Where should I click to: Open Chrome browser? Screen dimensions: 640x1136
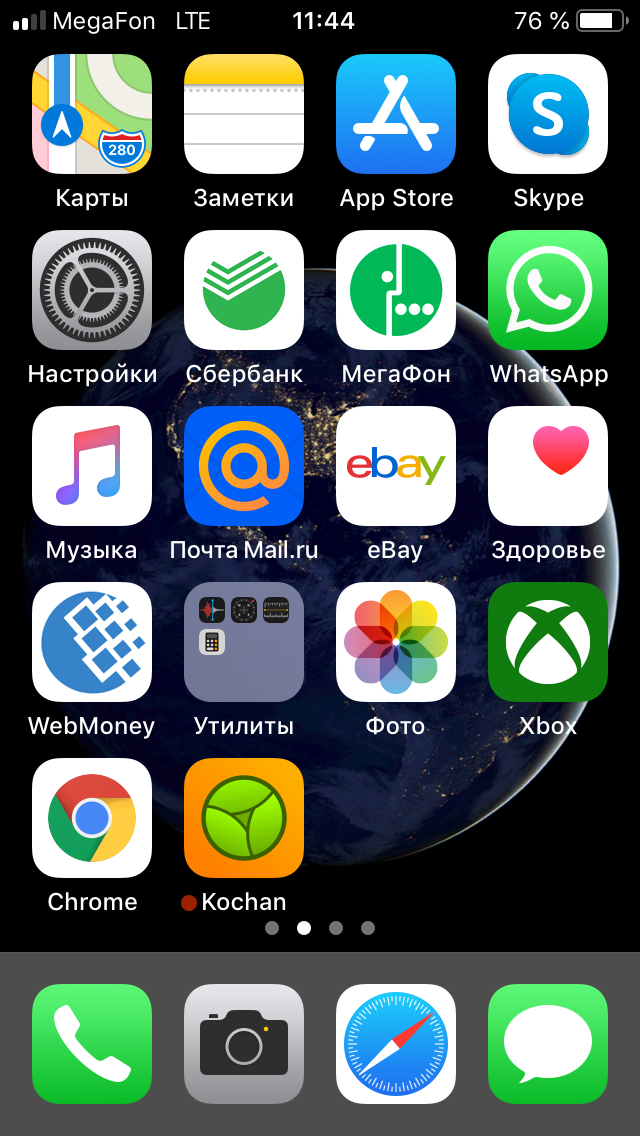click(x=92, y=818)
